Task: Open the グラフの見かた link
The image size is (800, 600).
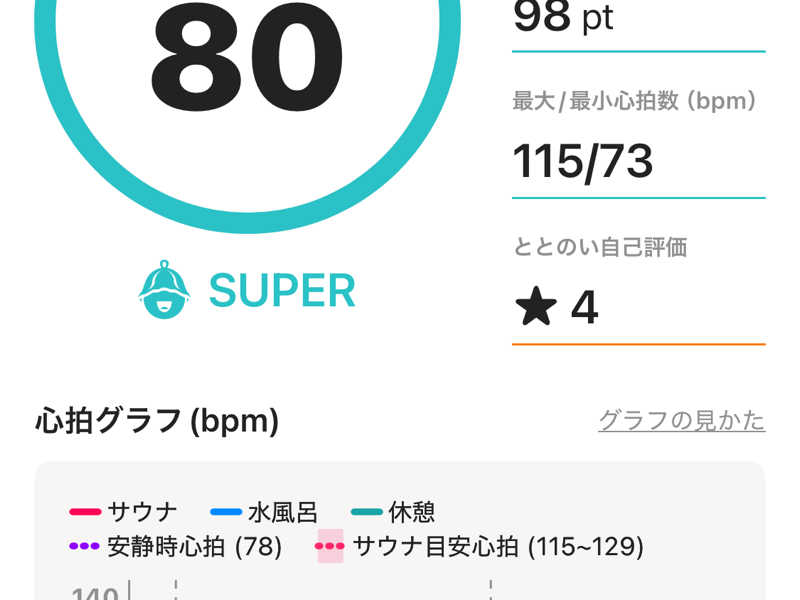Action: [681, 420]
